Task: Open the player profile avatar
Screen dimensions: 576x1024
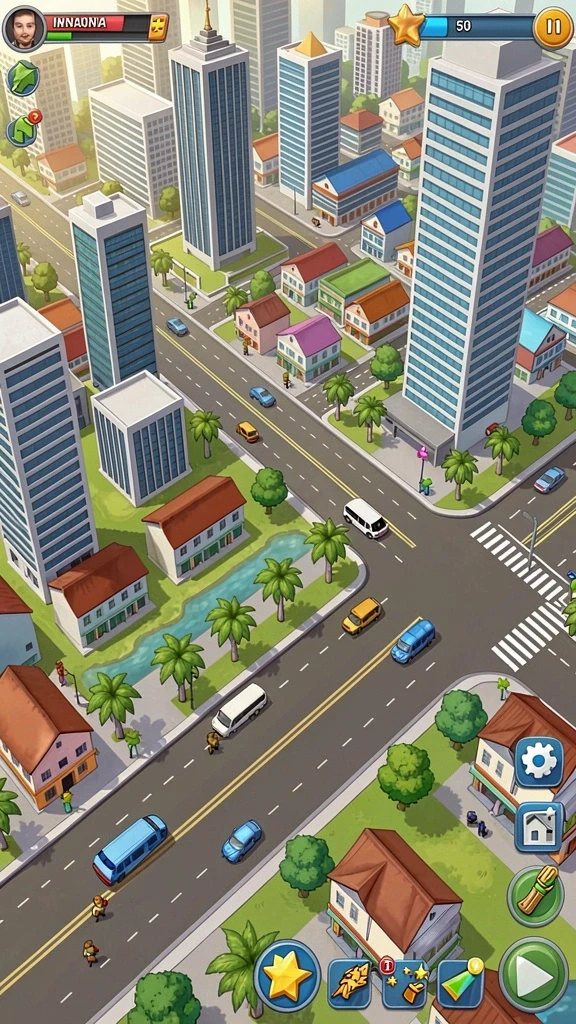Action: tap(24, 28)
